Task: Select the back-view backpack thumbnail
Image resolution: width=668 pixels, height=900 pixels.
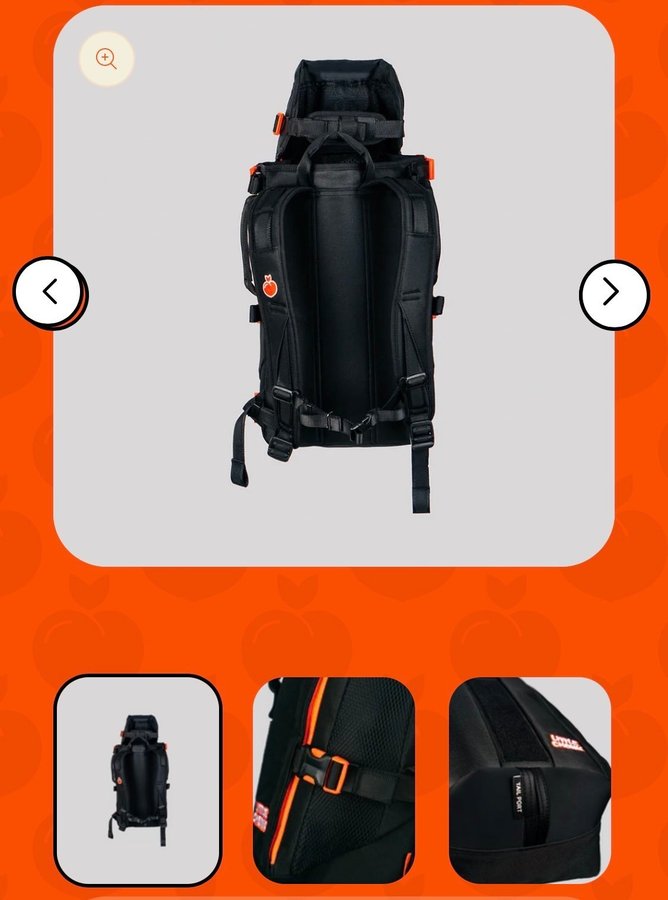Action: pos(138,780)
